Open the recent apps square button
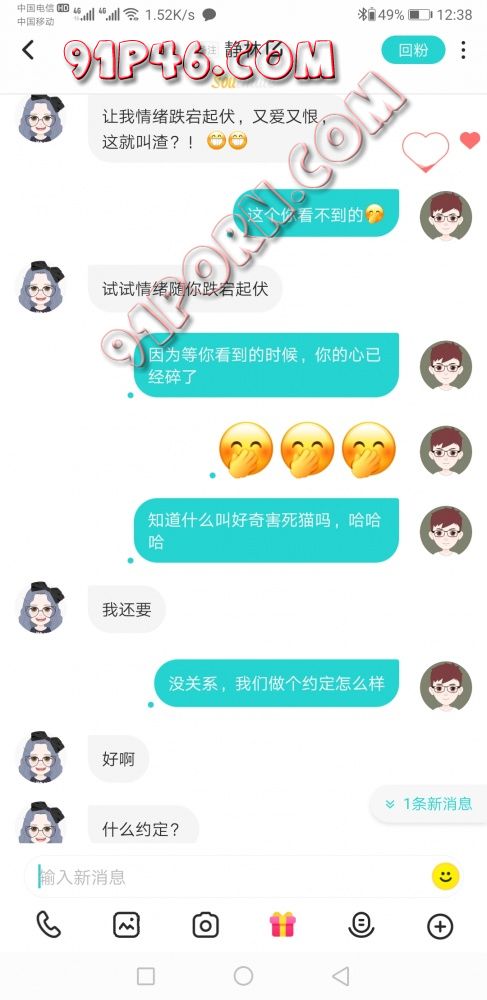This screenshot has height=1000, width=487. click(x=146, y=976)
